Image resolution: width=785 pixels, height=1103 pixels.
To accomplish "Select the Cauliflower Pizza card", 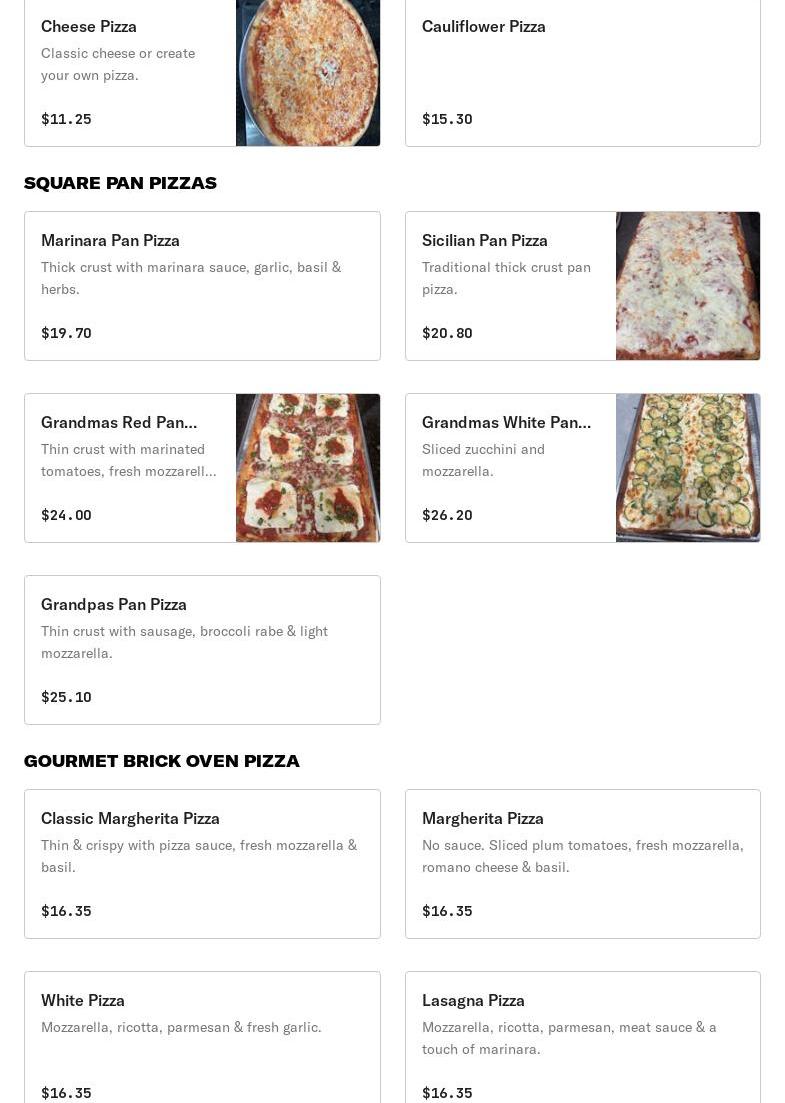I will pos(582,70).
